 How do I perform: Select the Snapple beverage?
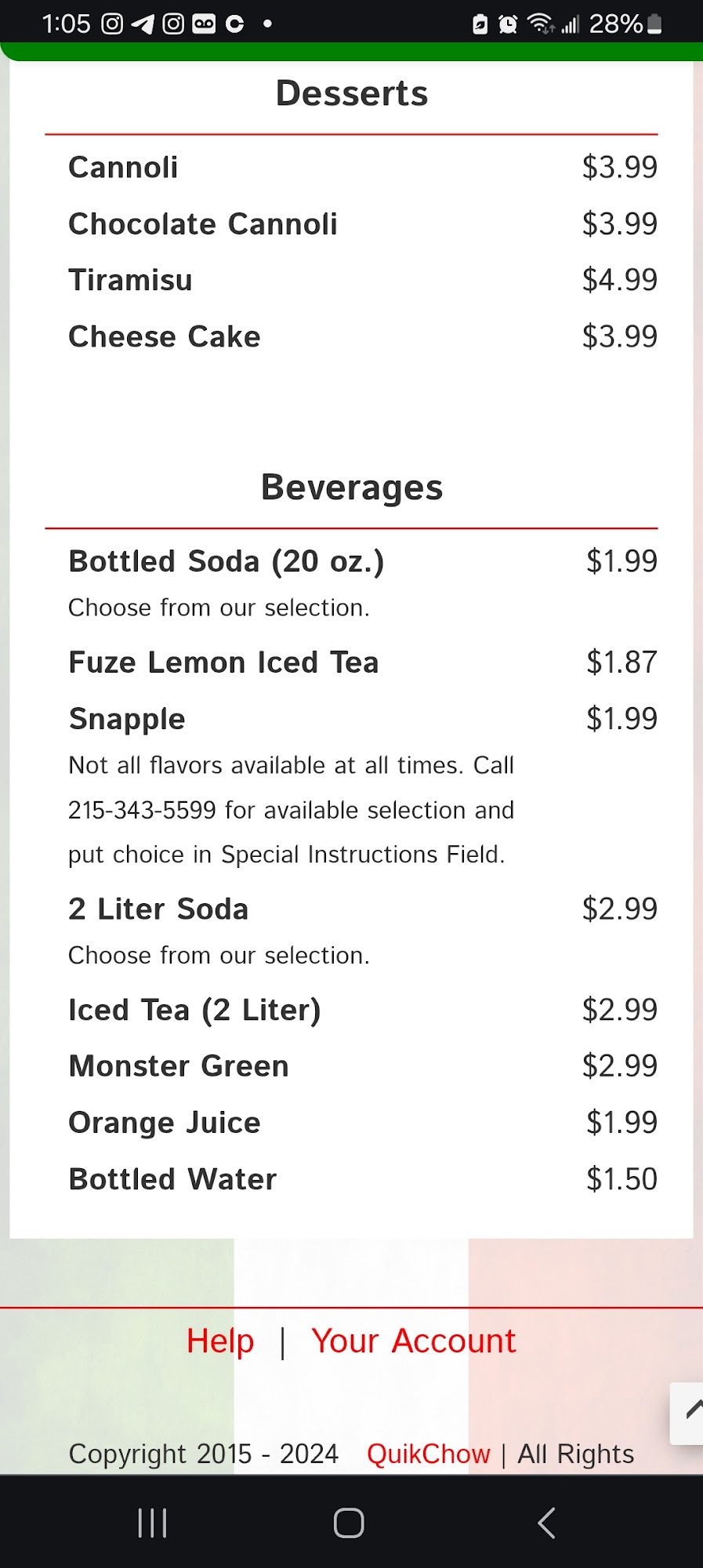click(127, 720)
